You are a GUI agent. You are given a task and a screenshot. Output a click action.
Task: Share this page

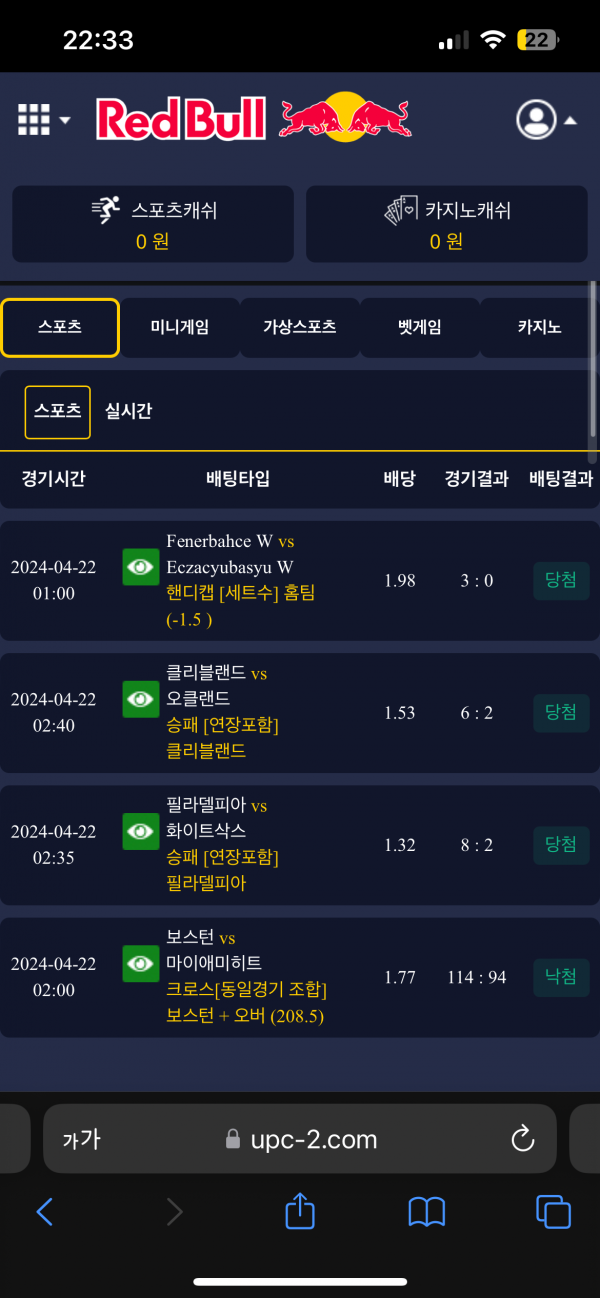pos(300,1212)
